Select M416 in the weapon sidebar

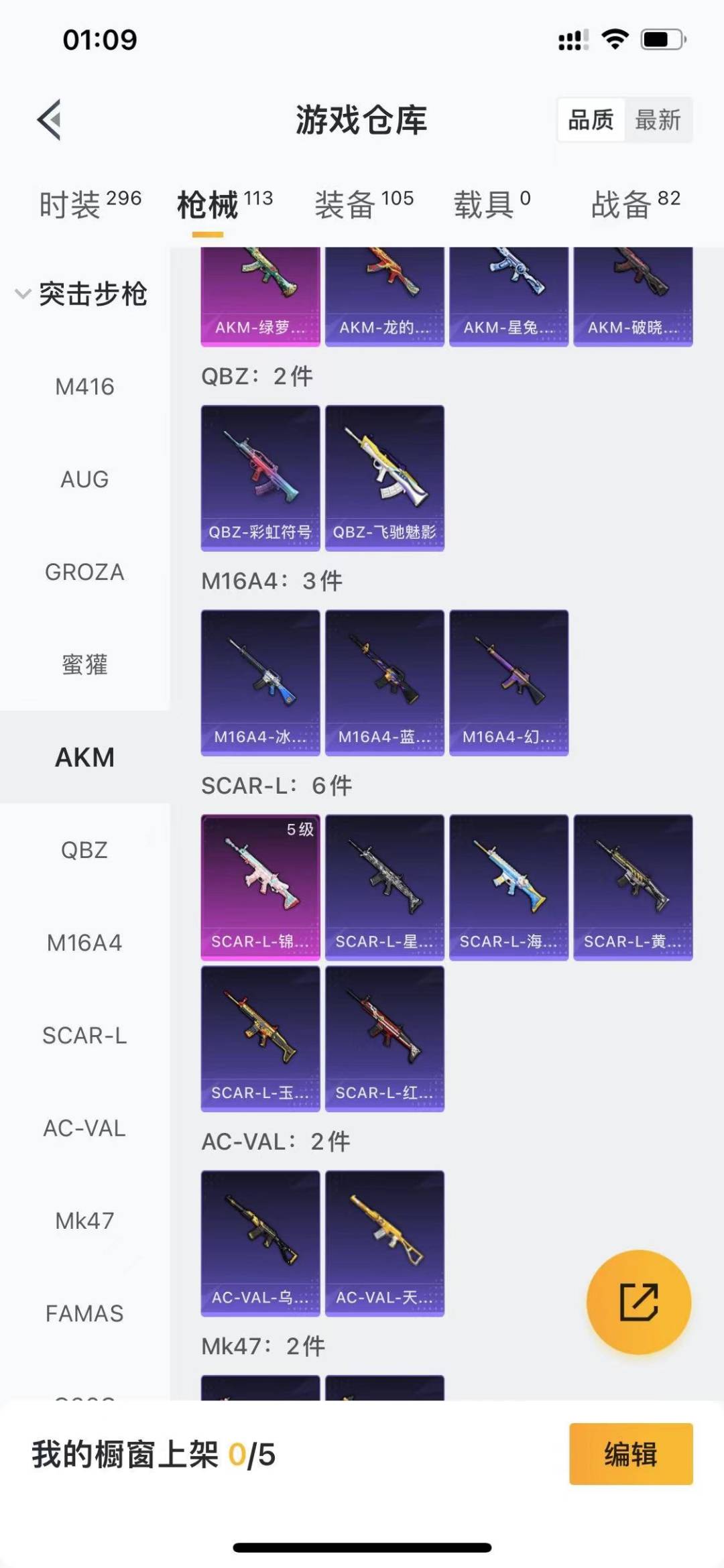pyautogui.click(x=84, y=386)
